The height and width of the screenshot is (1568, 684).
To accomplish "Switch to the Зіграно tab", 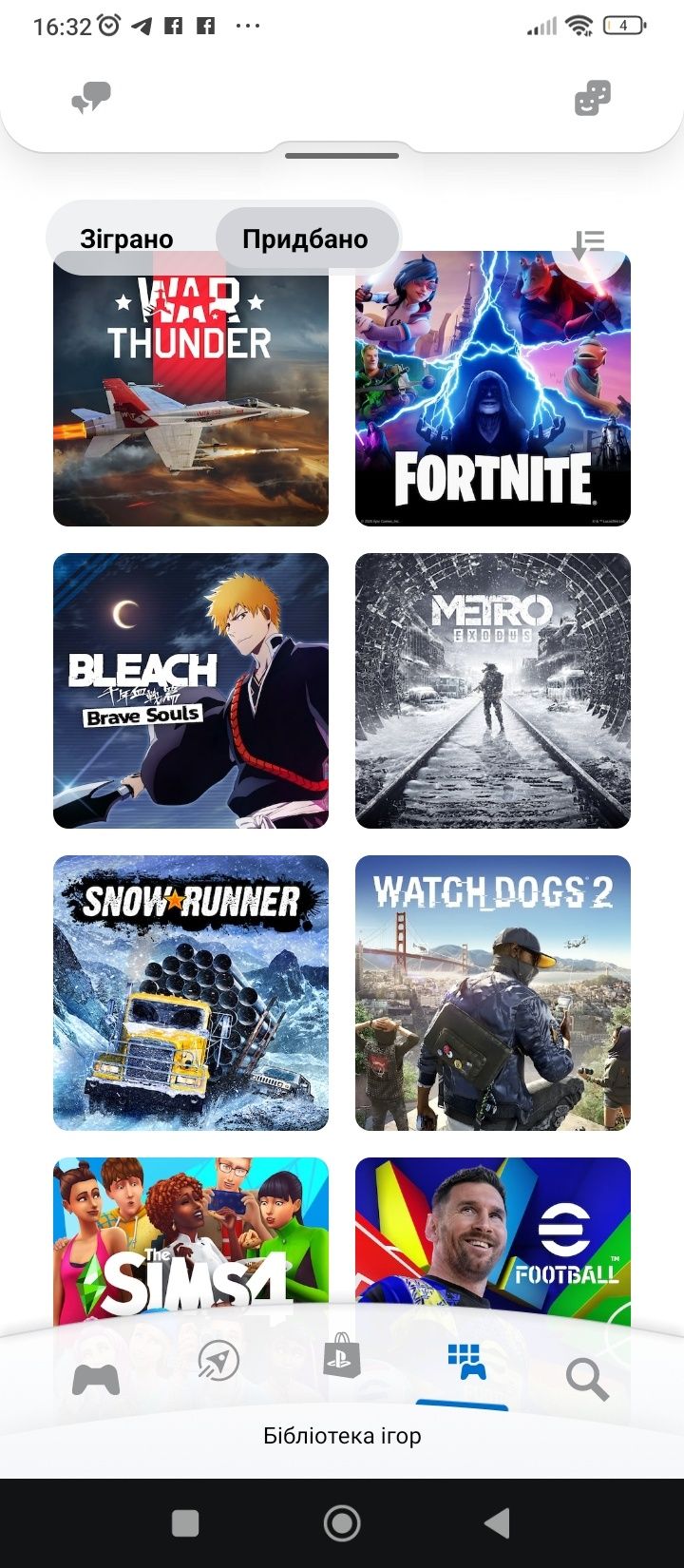I will coord(126,239).
